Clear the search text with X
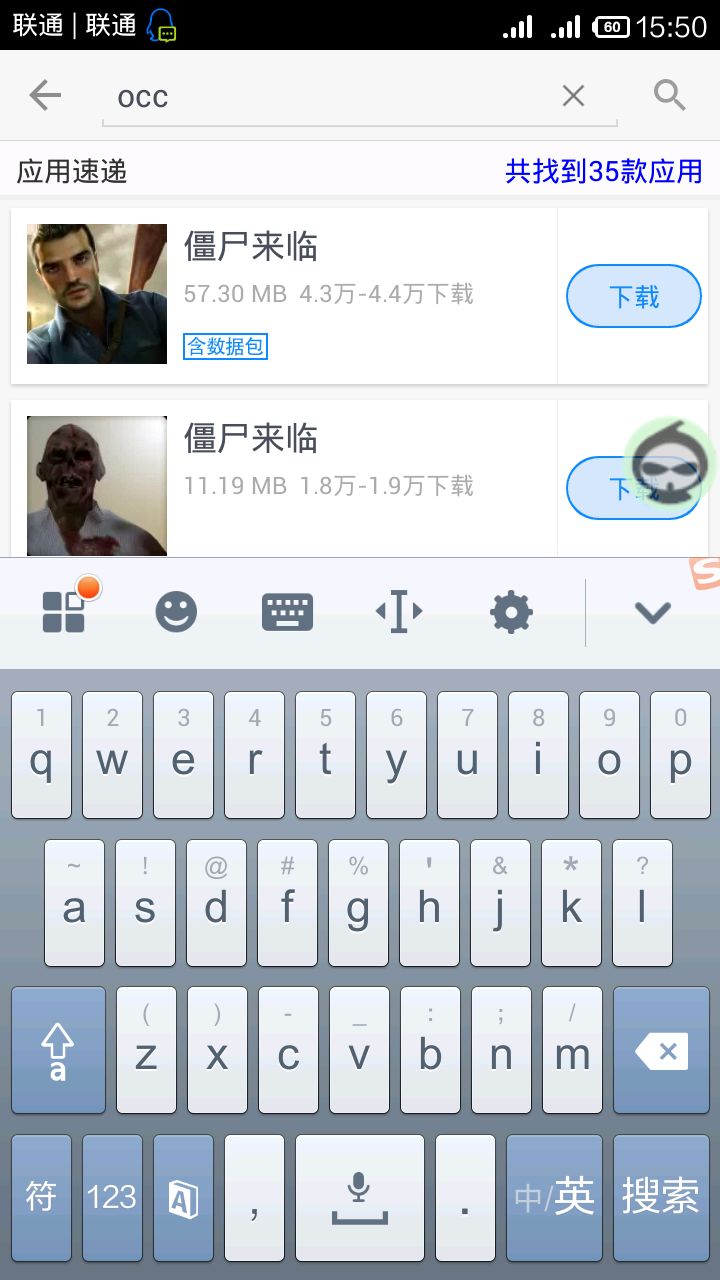 pyautogui.click(x=573, y=96)
